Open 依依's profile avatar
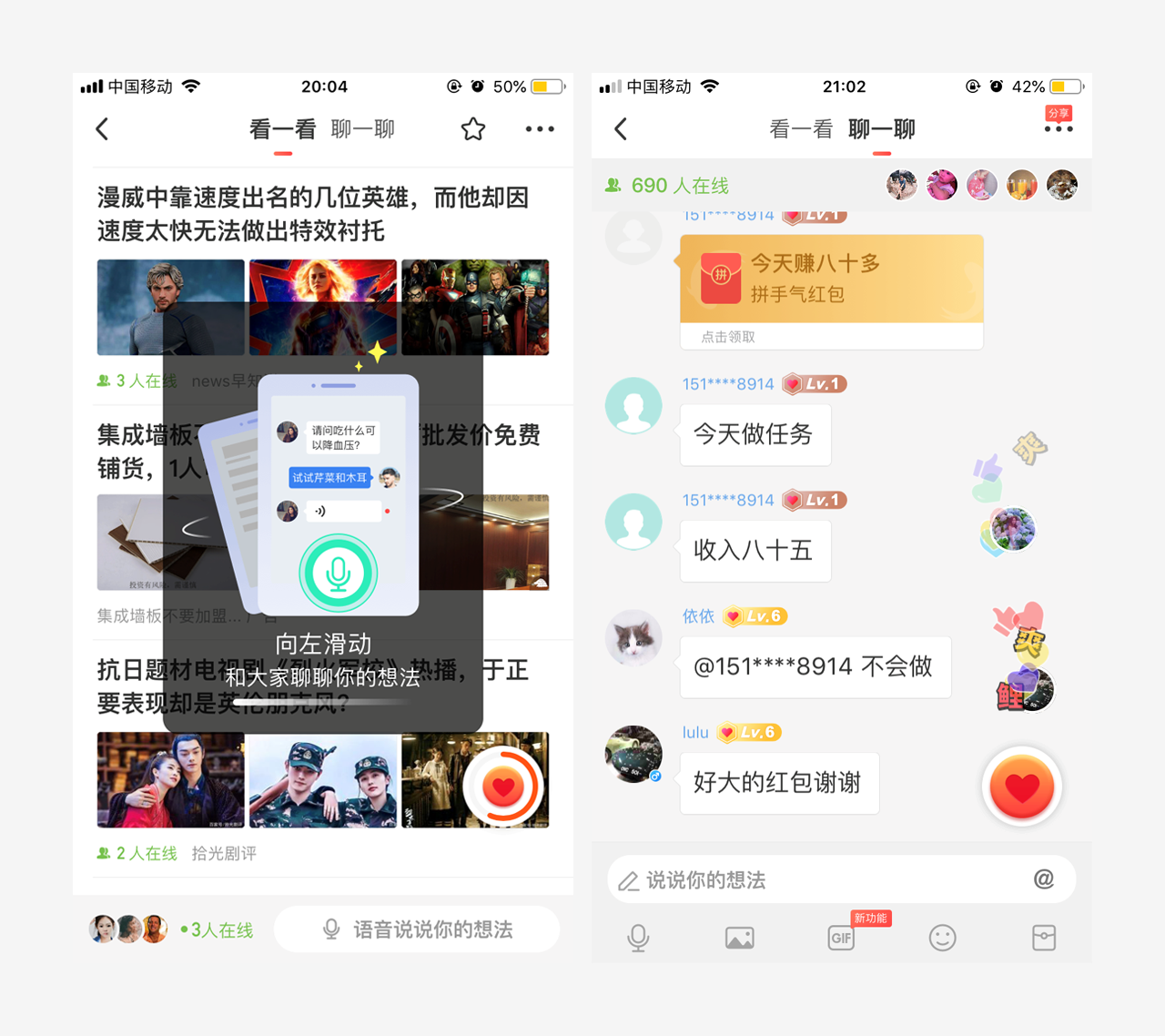This screenshot has width=1165, height=1036. click(x=633, y=637)
